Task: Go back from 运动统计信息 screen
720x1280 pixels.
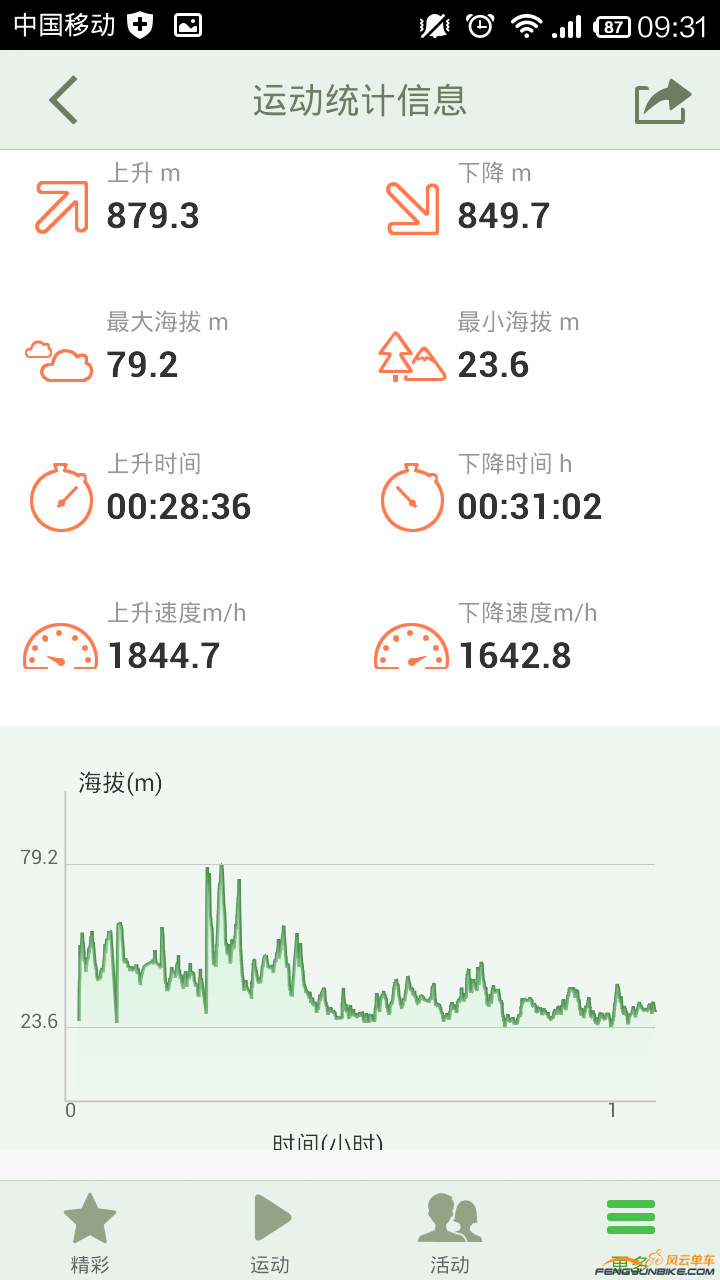Action: (x=63, y=101)
